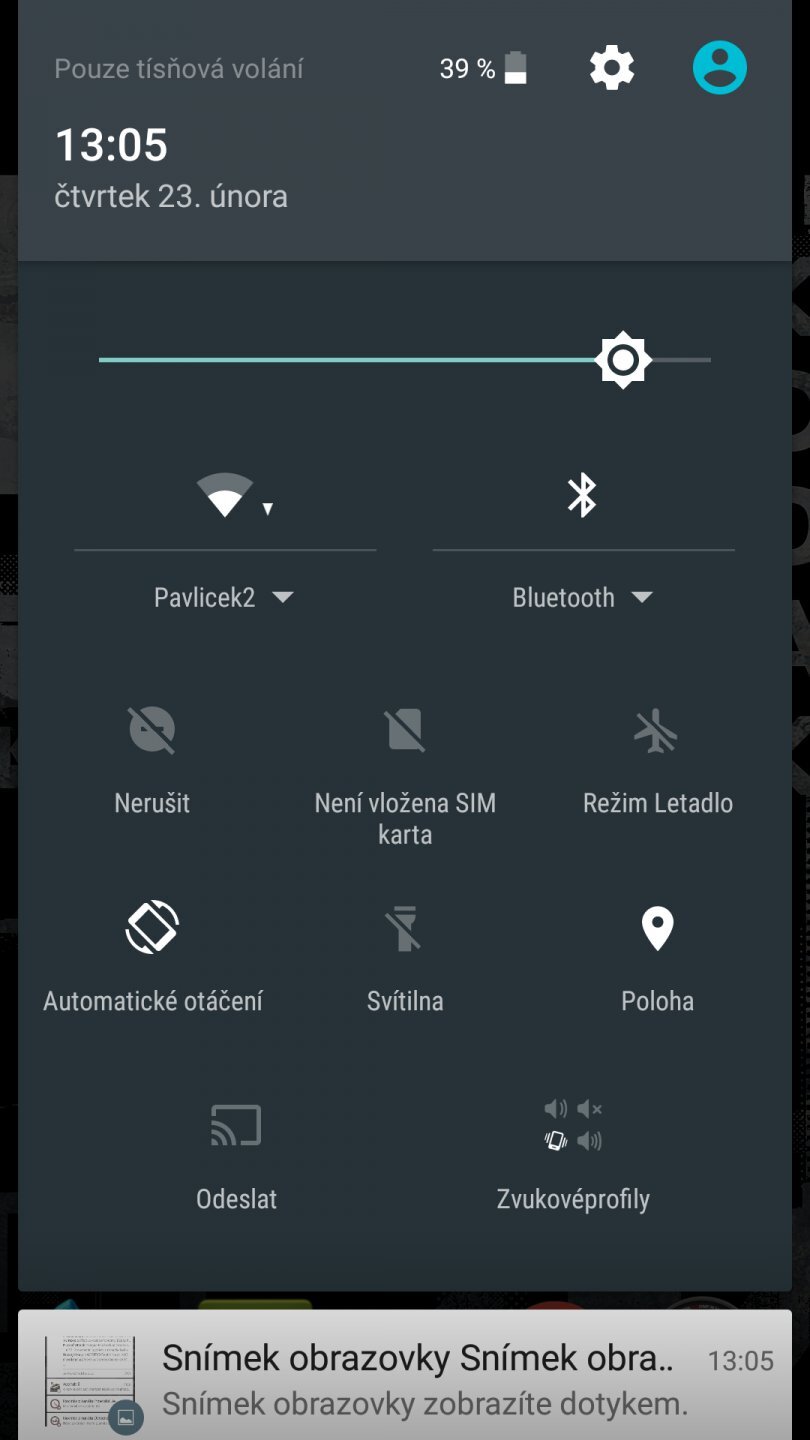Open system settings via gear icon
Image resolution: width=810 pixels, height=1440 pixels.
click(x=611, y=68)
